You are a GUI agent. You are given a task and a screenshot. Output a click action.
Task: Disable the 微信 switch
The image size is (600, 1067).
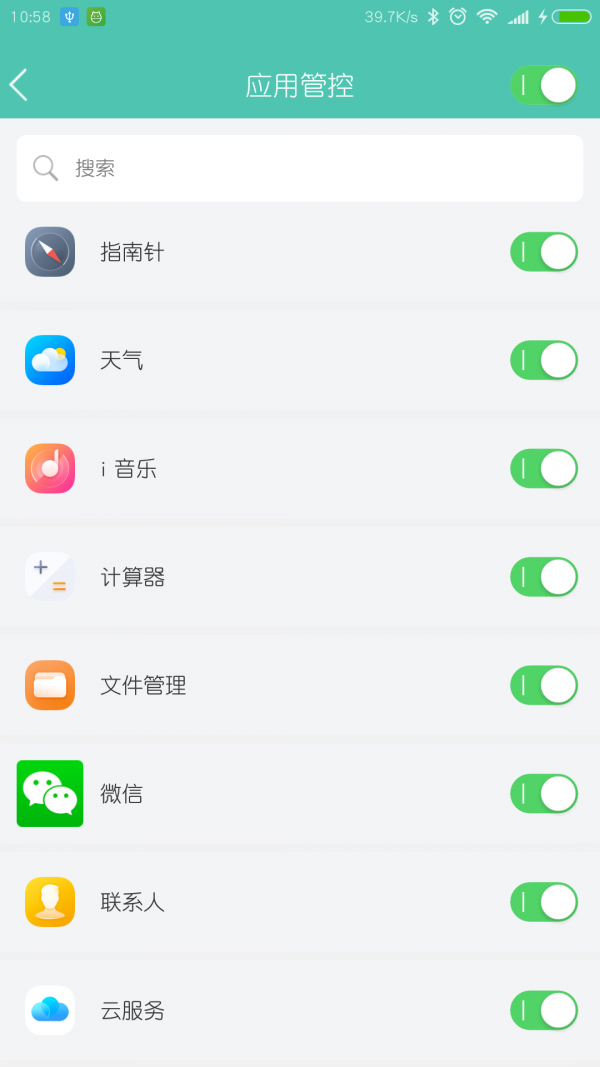pyautogui.click(x=544, y=793)
